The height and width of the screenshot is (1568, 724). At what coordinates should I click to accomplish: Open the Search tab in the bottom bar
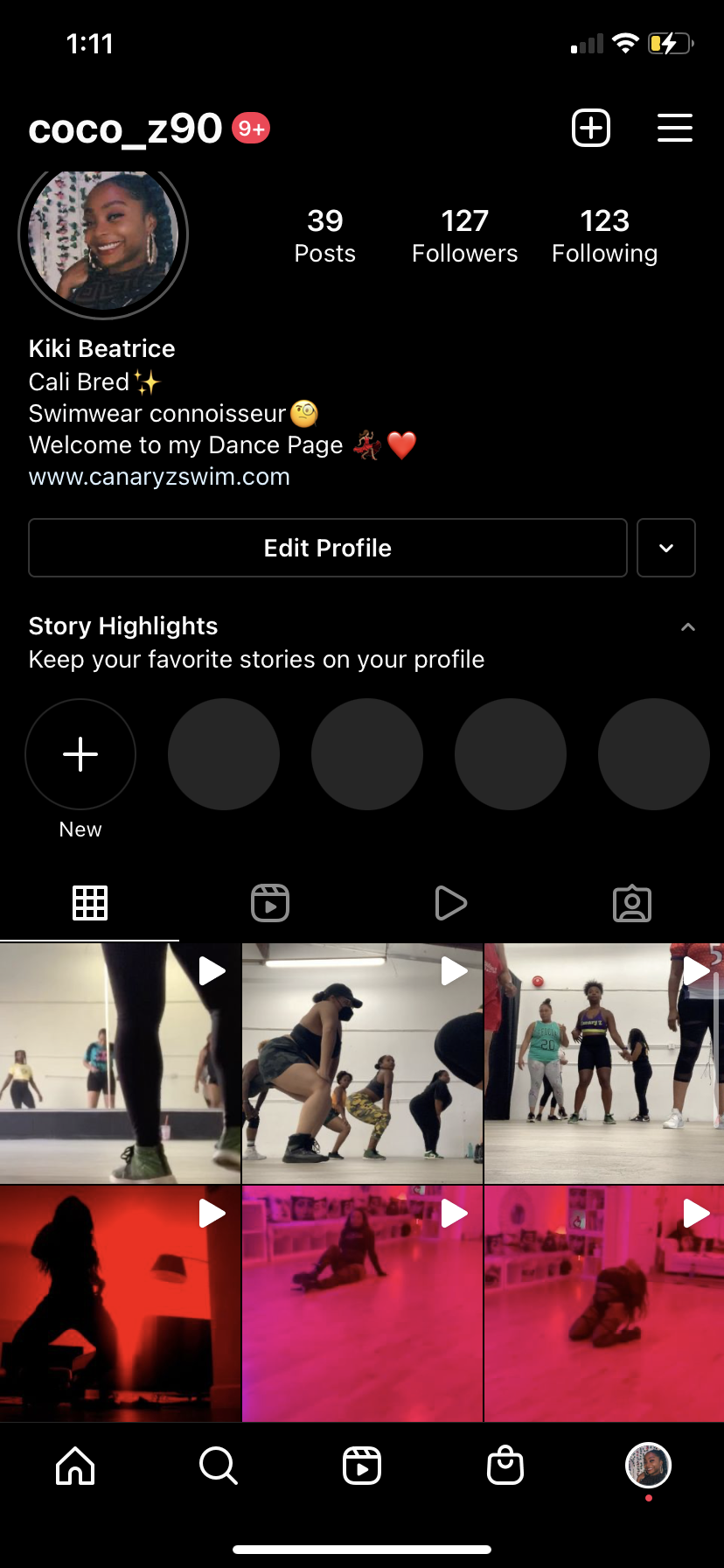219,1465
